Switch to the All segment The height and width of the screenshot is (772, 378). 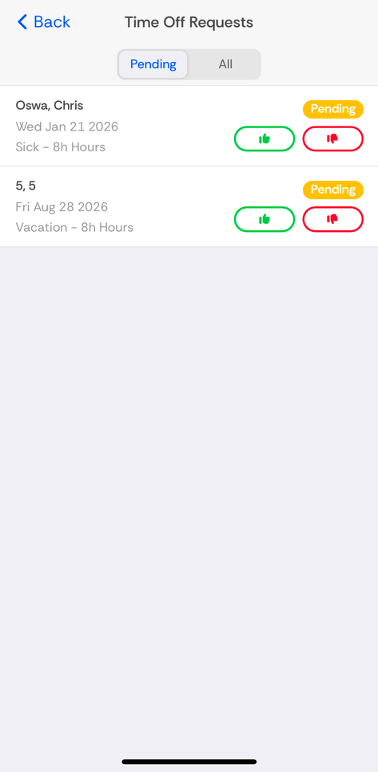click(x=225, y=64)
